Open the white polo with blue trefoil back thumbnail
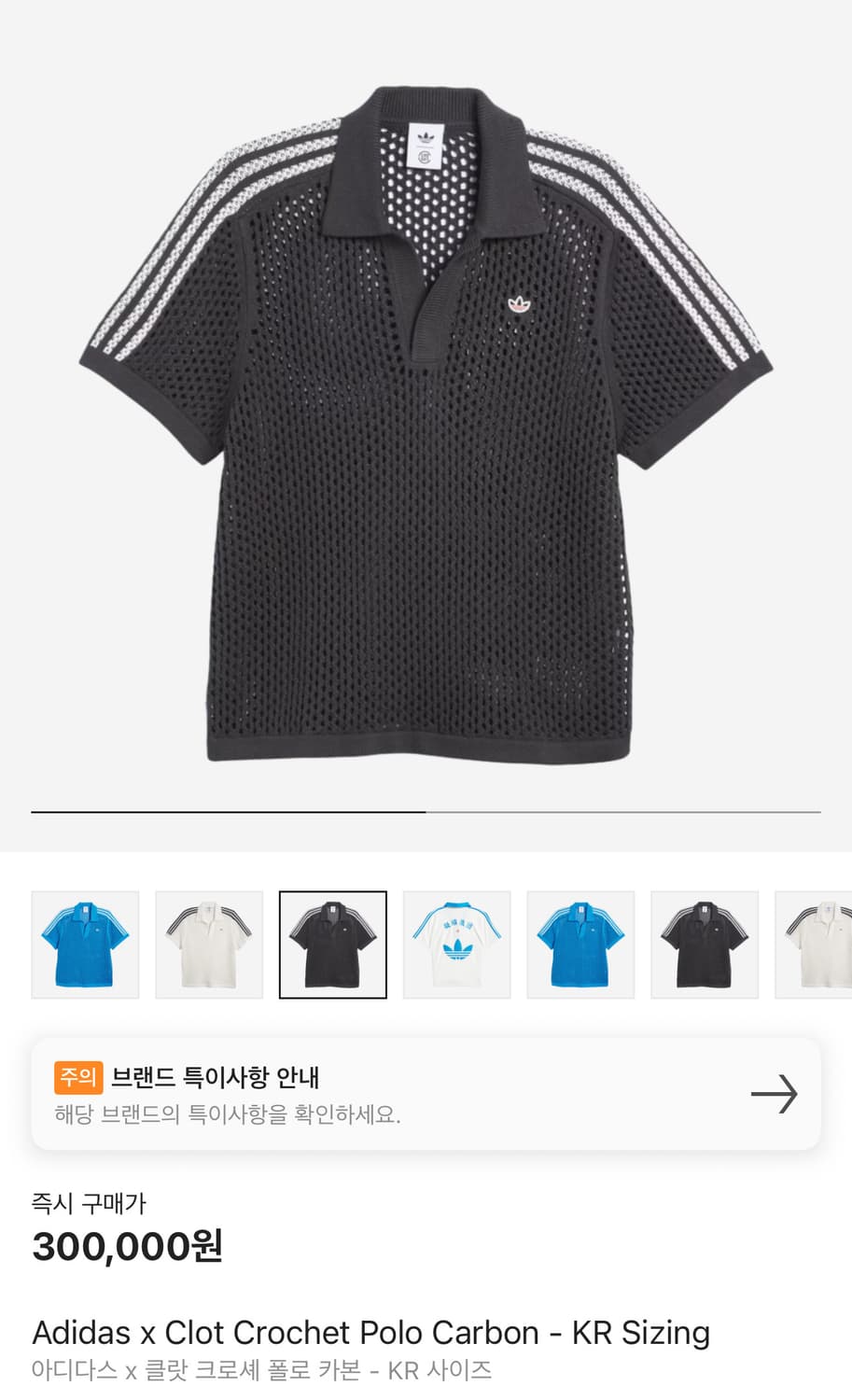The width and height of the screenshot is (852, 1400). [x=456, y=944]
